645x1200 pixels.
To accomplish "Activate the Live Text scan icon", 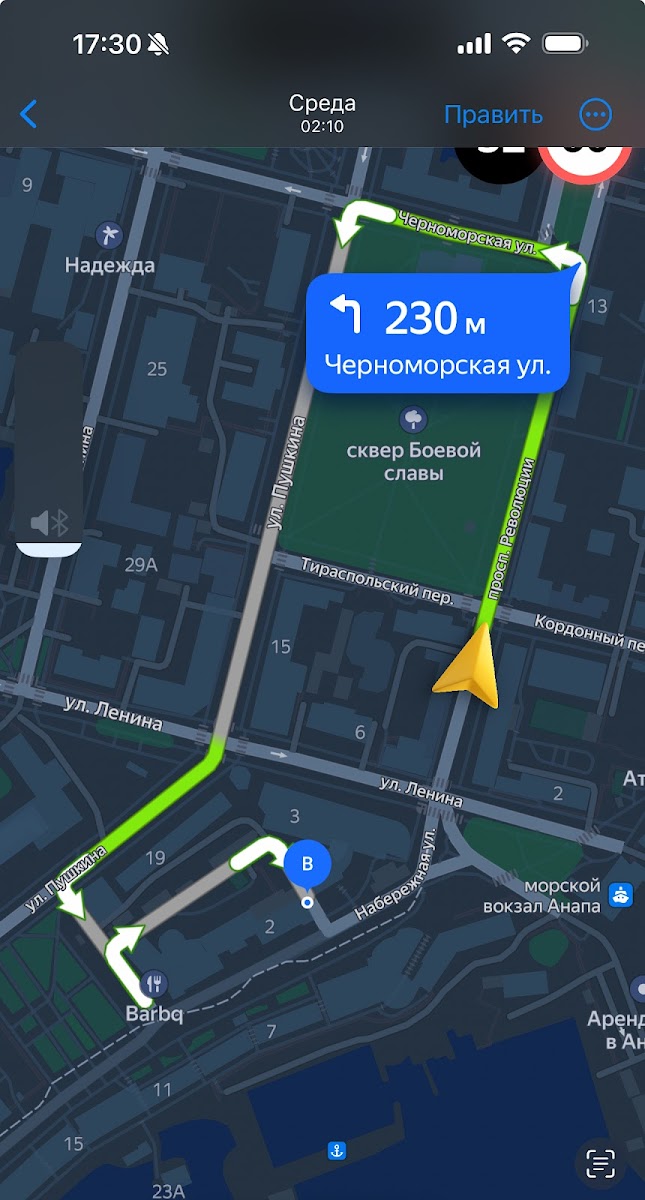I will click(600, 1163).
